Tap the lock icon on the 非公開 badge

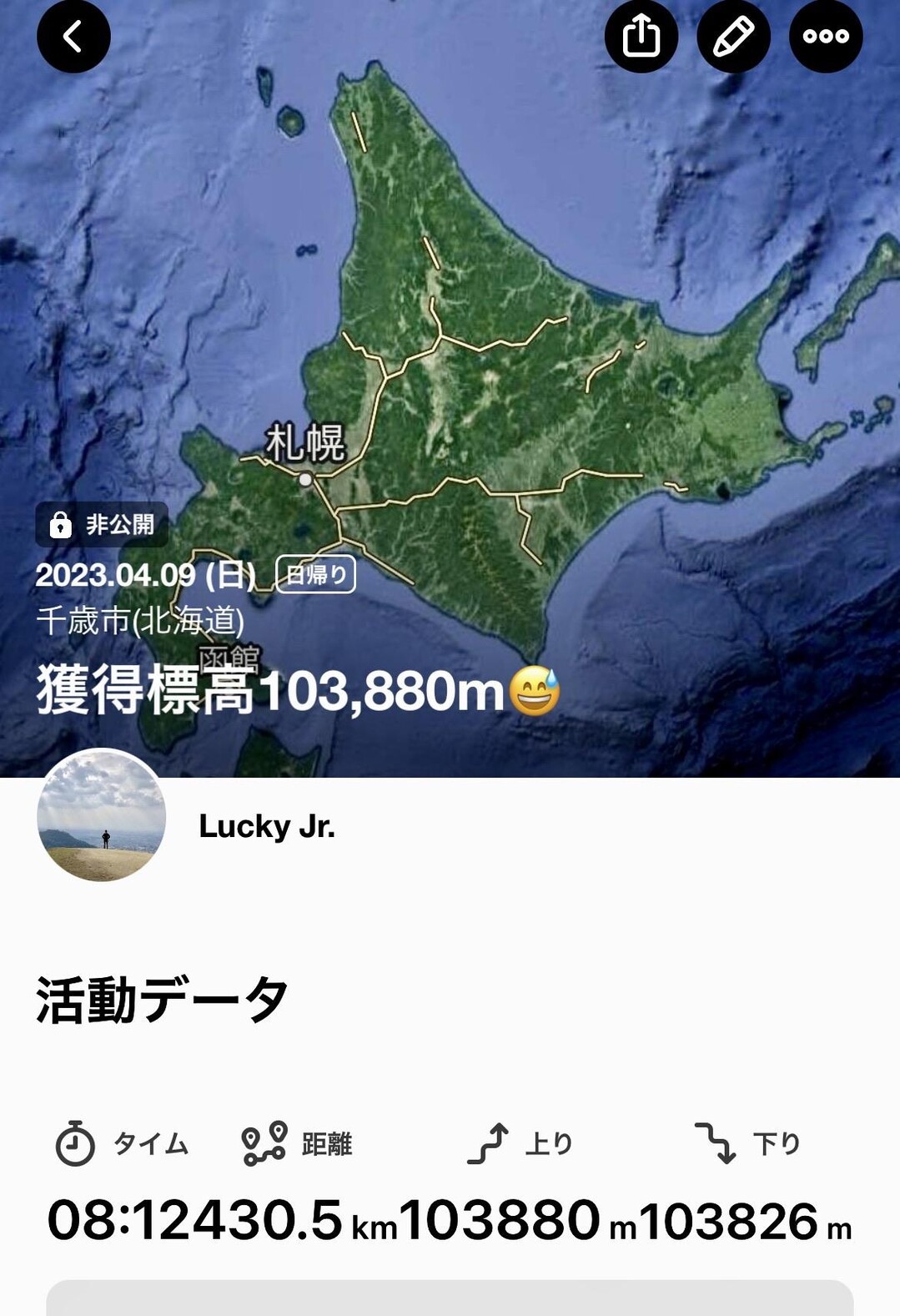coord(61,525)
